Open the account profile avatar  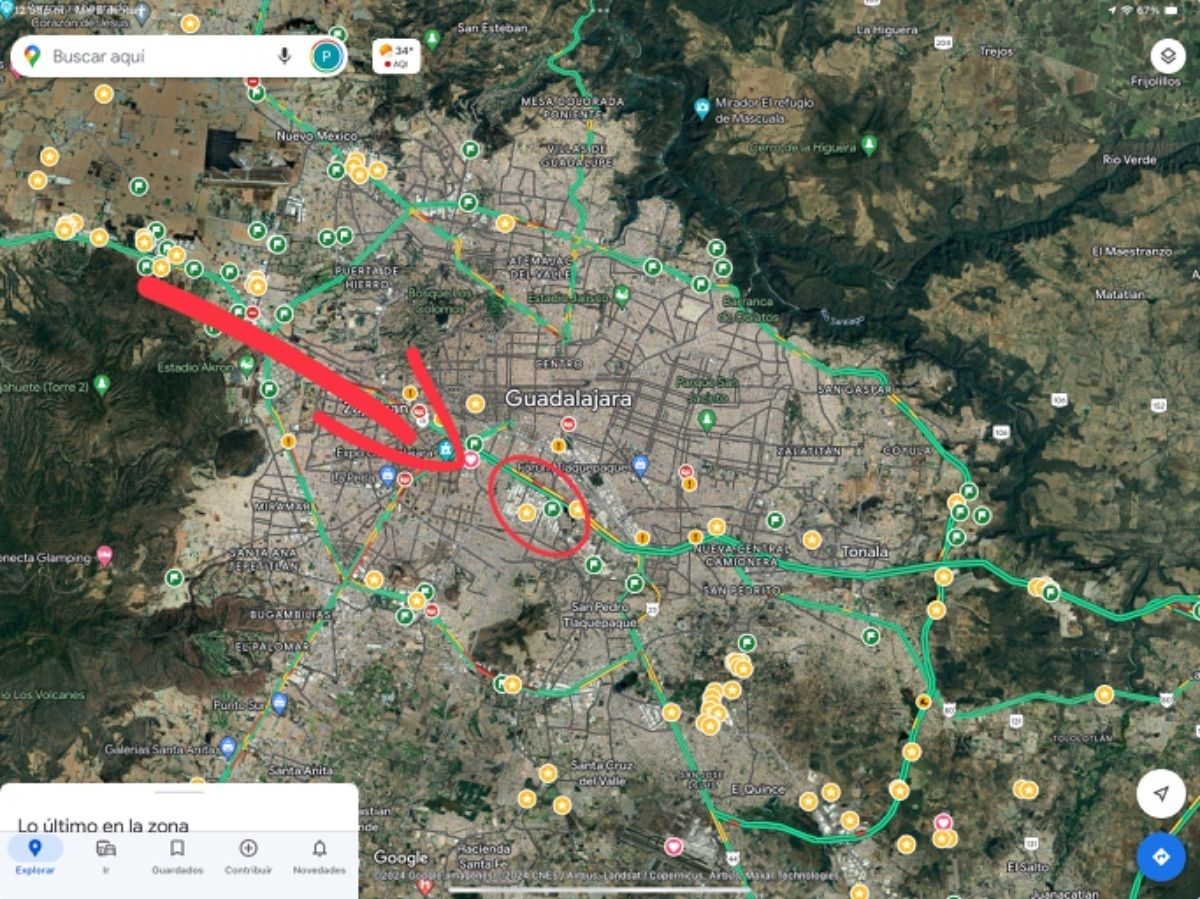pyautogui.click(x=325, y=56)
